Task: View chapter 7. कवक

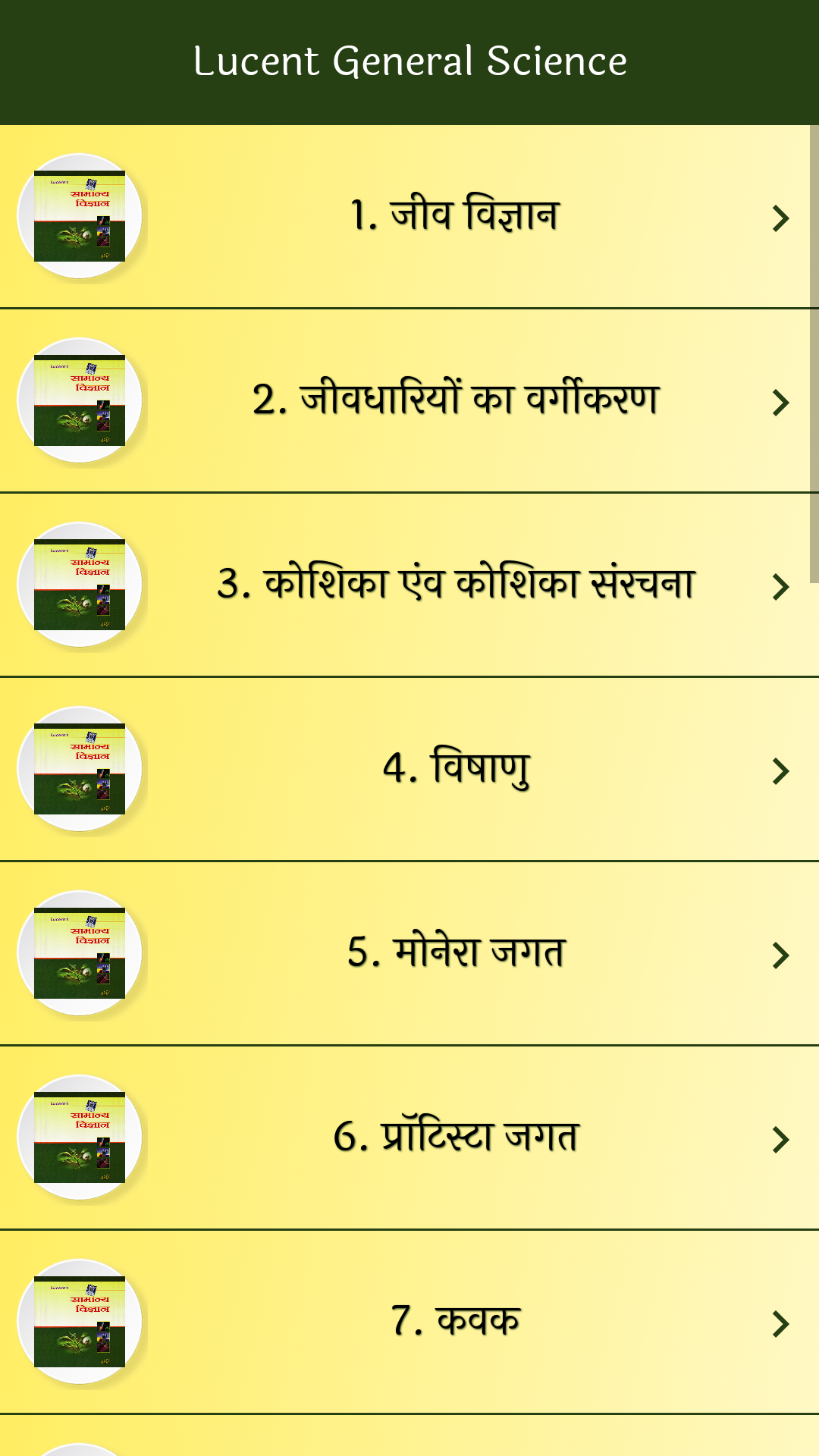Action: (455, 1322)
